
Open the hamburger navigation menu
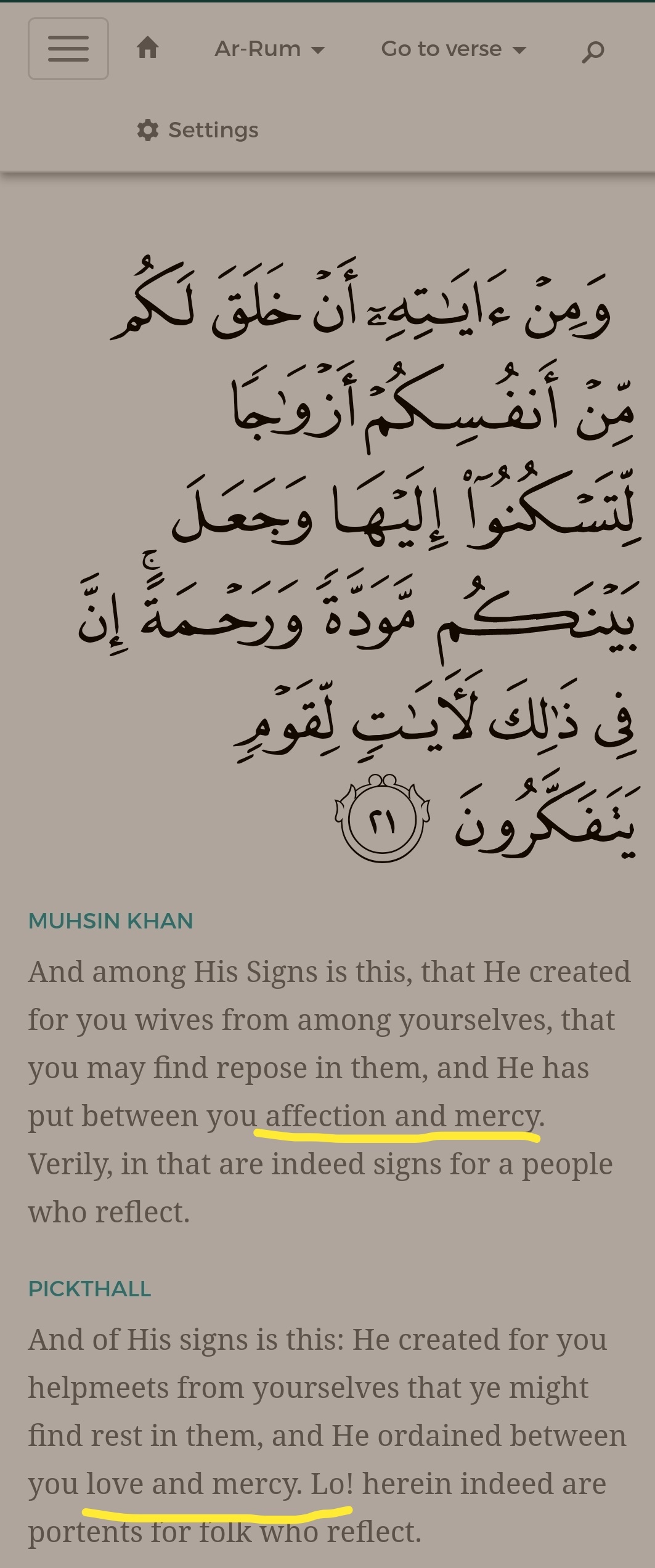click(x=68, y=49)
